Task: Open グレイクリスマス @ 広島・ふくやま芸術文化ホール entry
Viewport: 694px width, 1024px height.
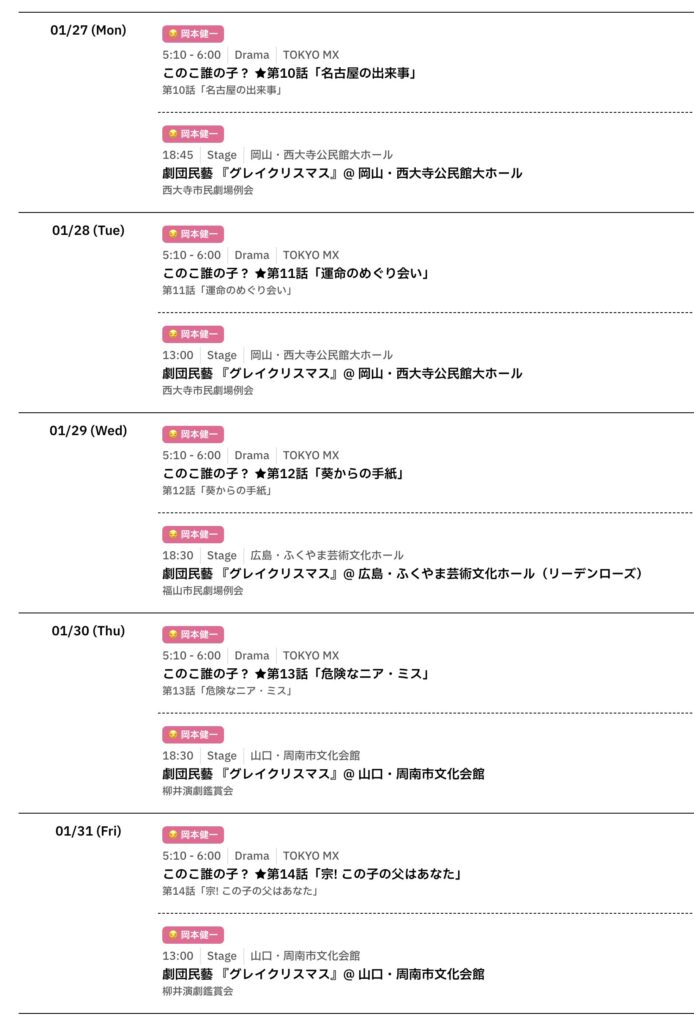Action: click(402, 573)
